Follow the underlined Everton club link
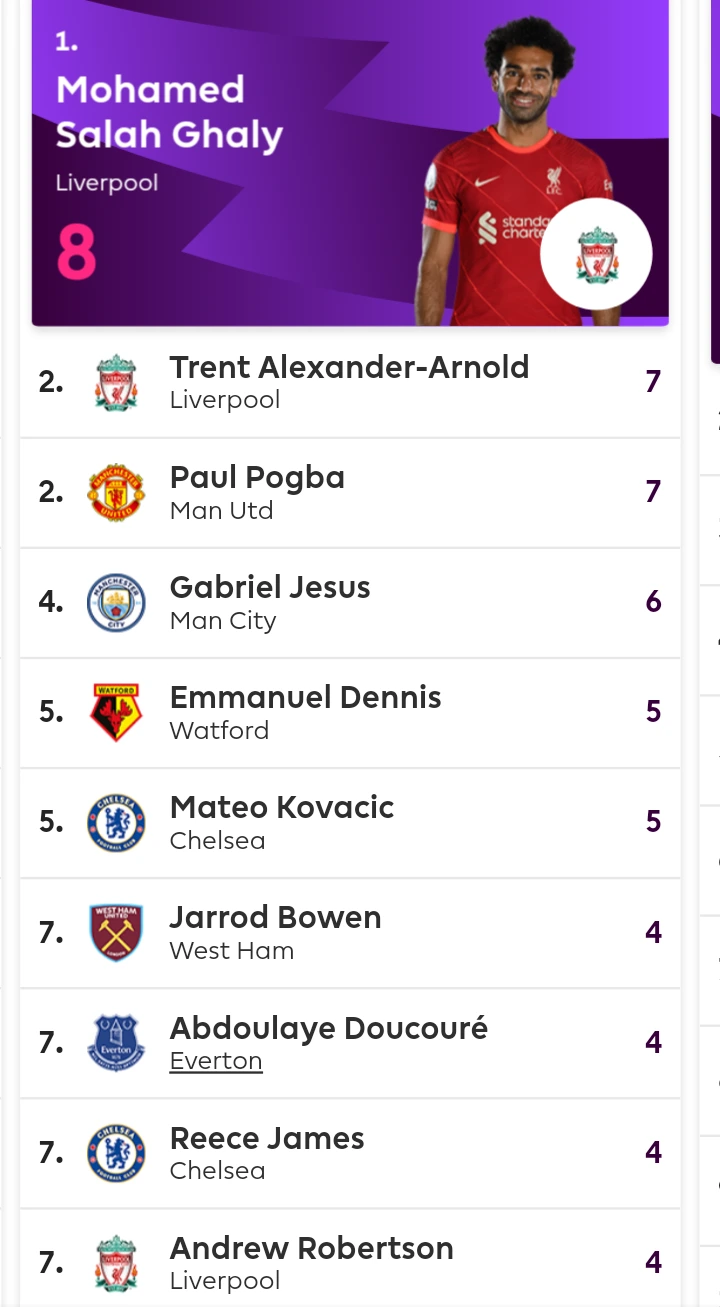The height and width of the screenshot is (1307, 720). point(216,1061)
